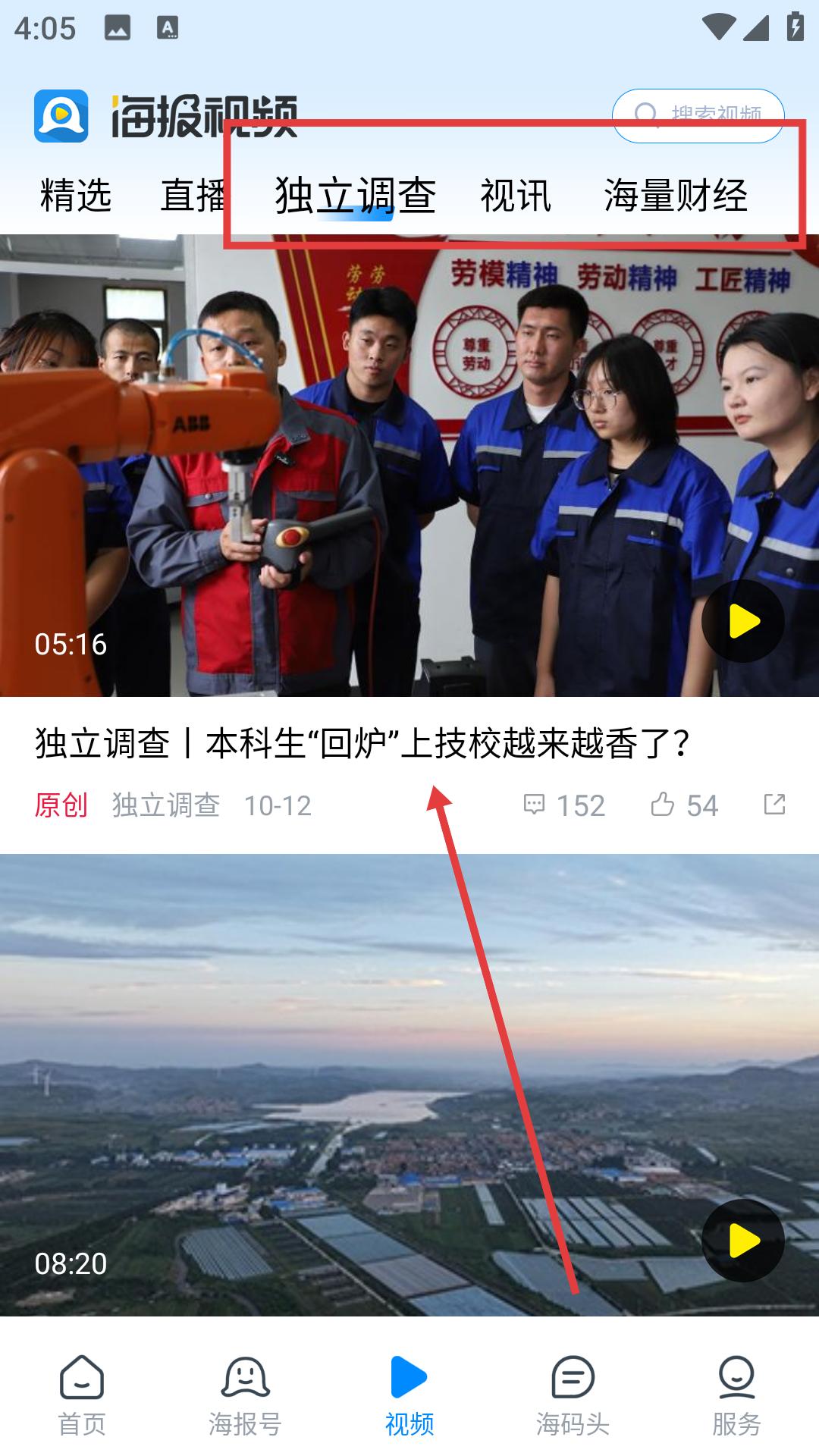The height and width of the screenshot is (1456, 819).
Task: Play the 05:16 video about 技校
Action: pyautogui.click(x=742, y=621)
